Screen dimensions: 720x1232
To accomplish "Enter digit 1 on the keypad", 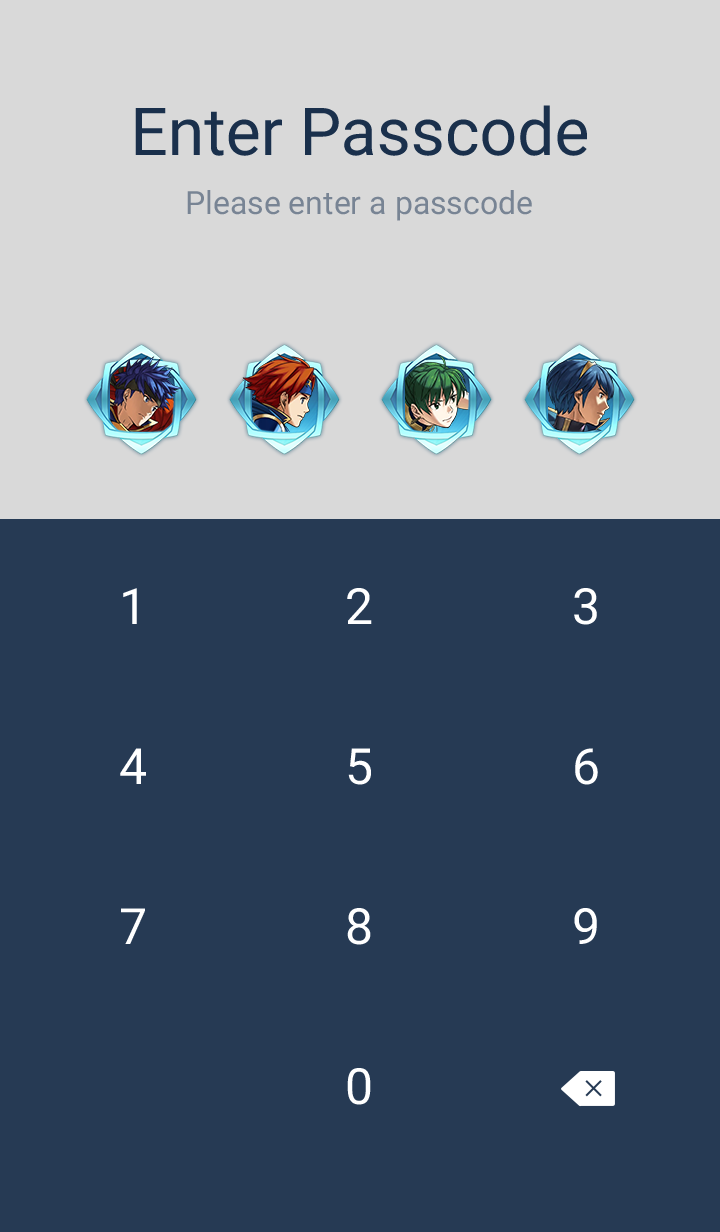I will (x=133, y=607).
